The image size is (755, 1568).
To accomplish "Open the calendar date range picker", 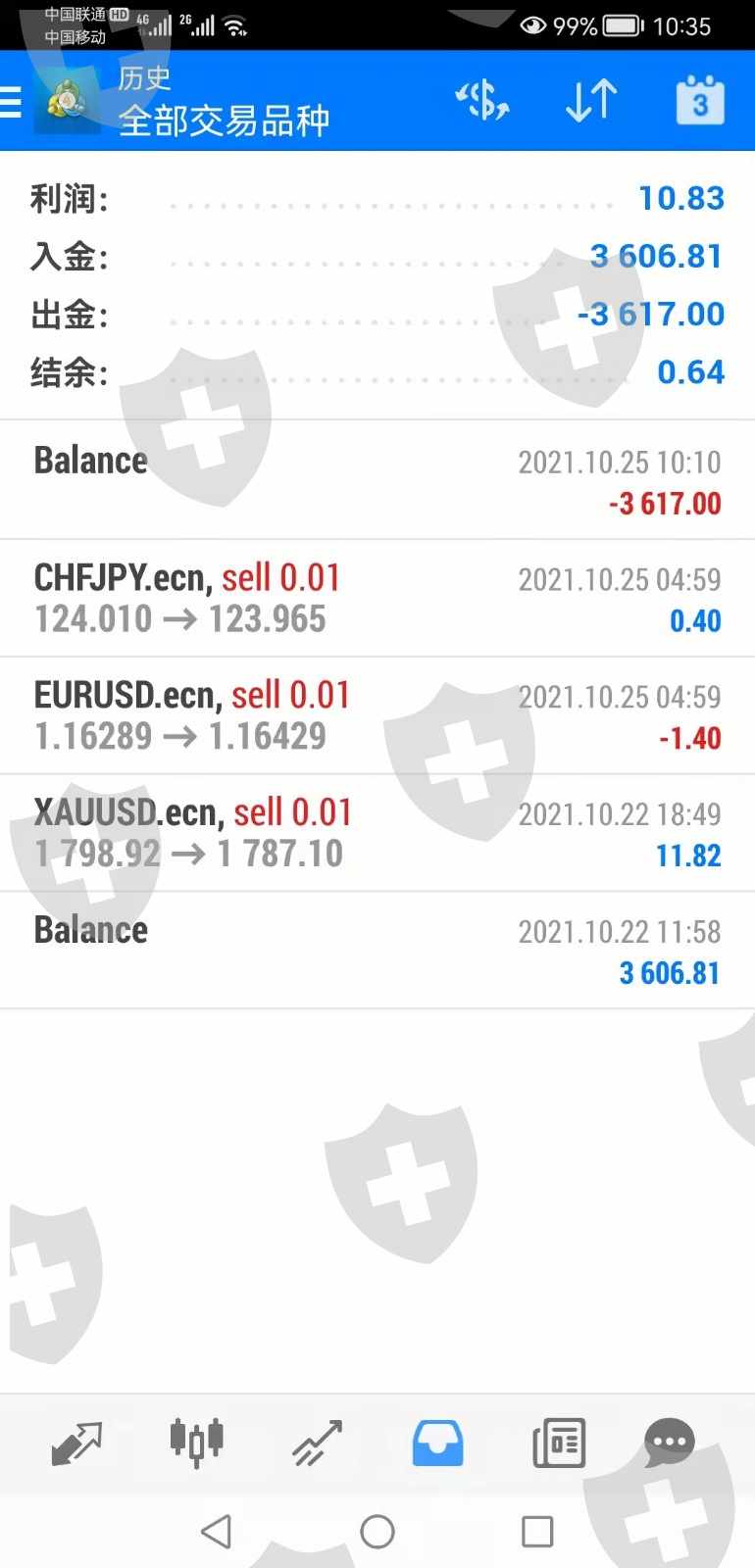I will pyautogui.click(x=700, y=101).
